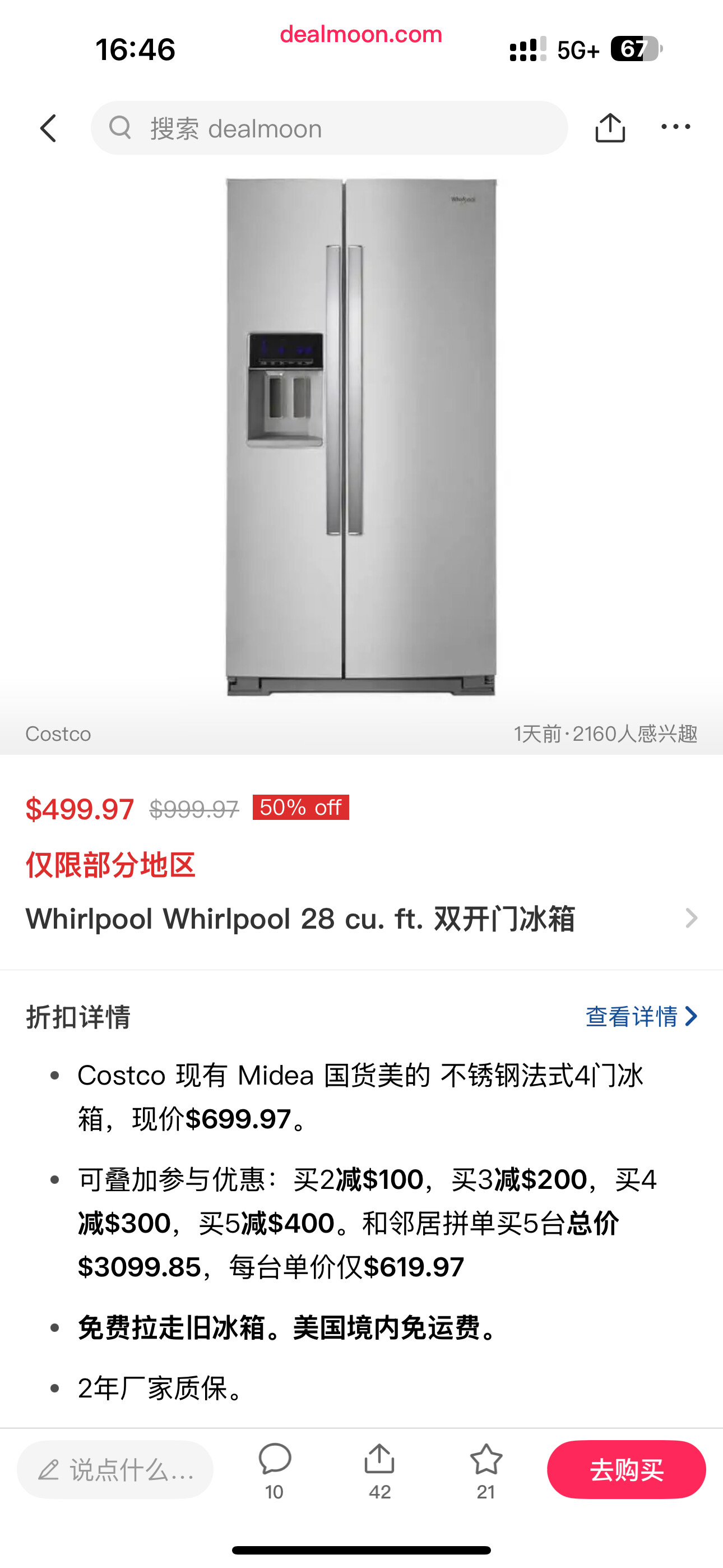This screenshot has height=1568, width=723.
Task: Tap the 说点什么 comment field
Action: tap(115, 1469)
